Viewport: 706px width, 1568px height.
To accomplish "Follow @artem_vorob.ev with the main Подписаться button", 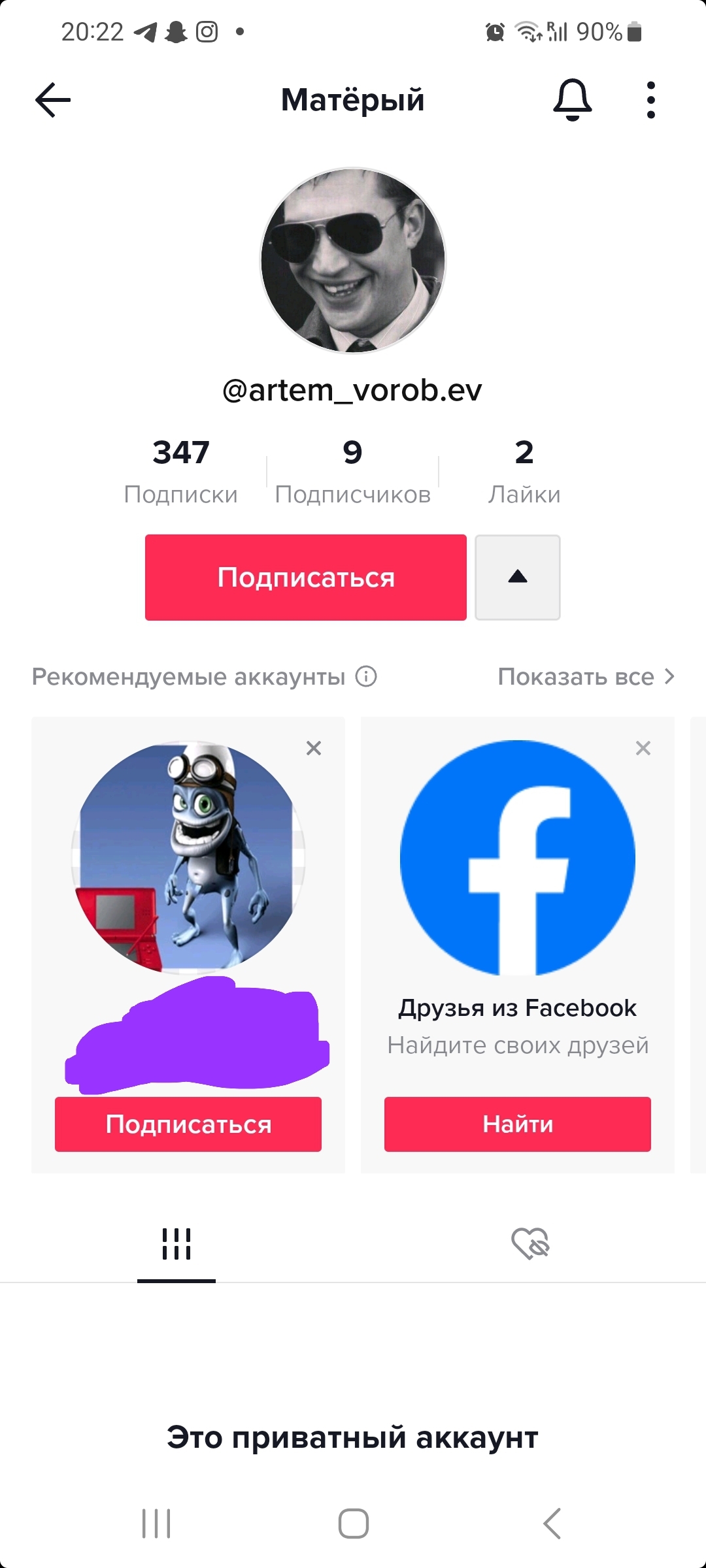I will (306, 578).
